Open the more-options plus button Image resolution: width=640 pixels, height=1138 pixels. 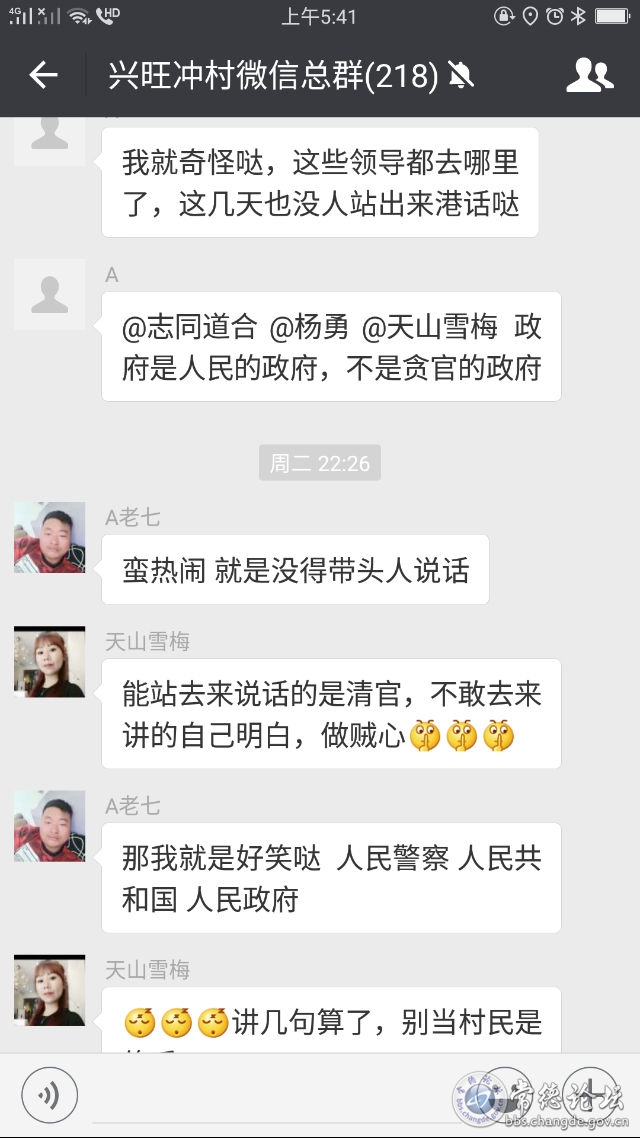(x=591, y=1096)
